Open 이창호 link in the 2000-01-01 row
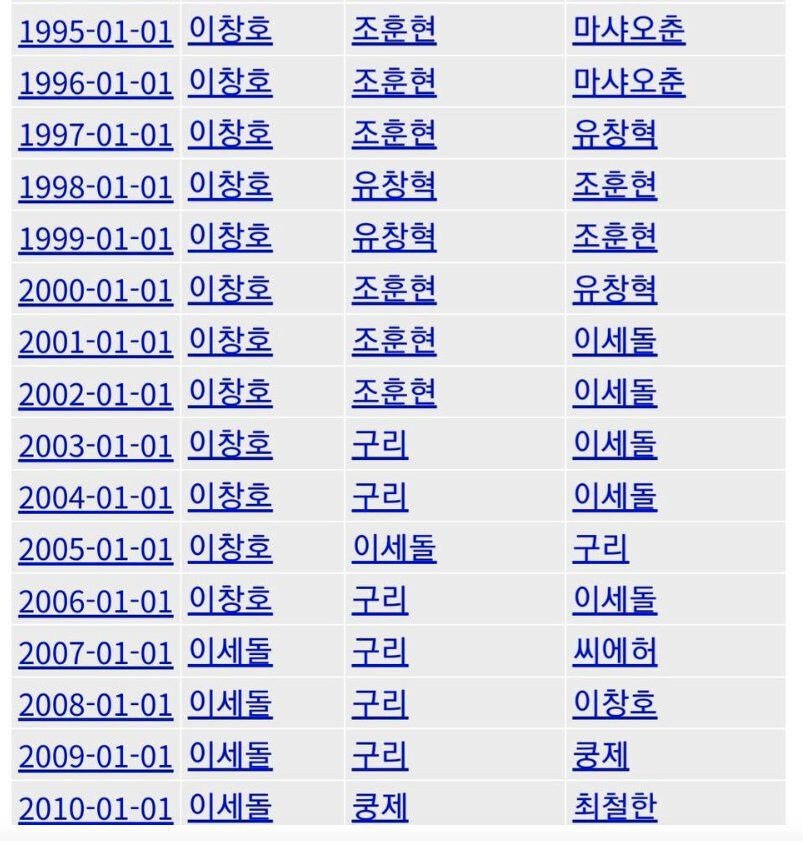 click(230, 290)
